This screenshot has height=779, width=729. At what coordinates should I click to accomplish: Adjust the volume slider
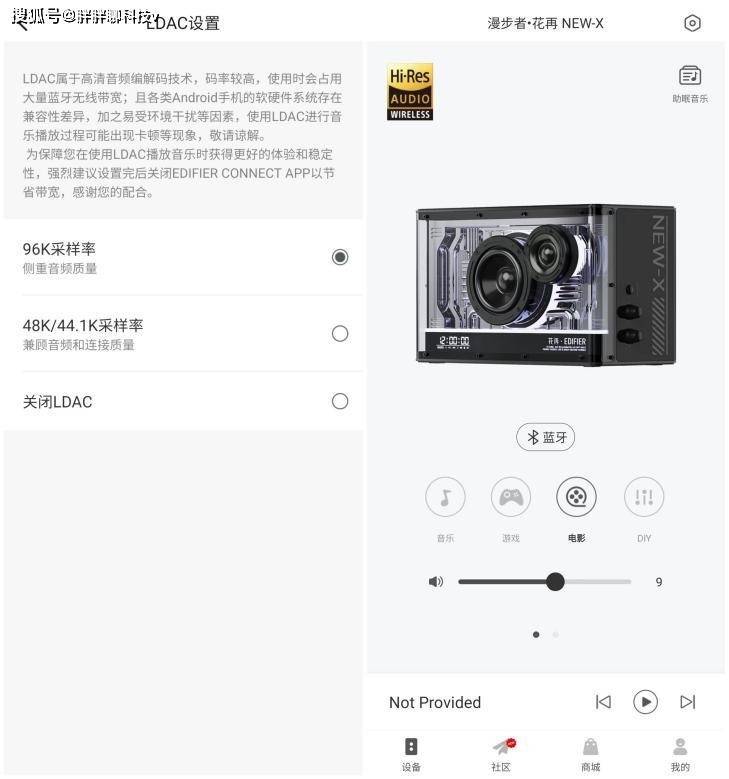pos(556,581)
